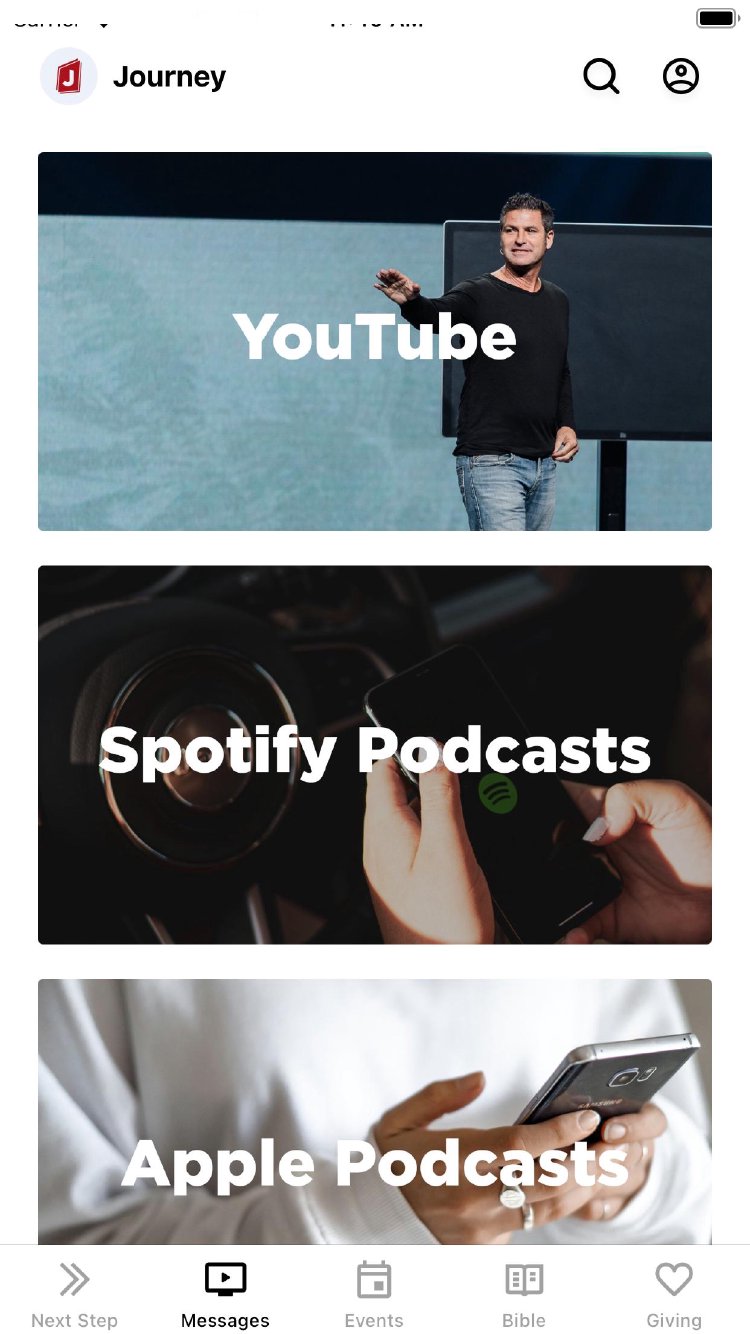750x1334 pixels.
Task: Tap the Journey logo in header
Action: click(x=69, y=76)
